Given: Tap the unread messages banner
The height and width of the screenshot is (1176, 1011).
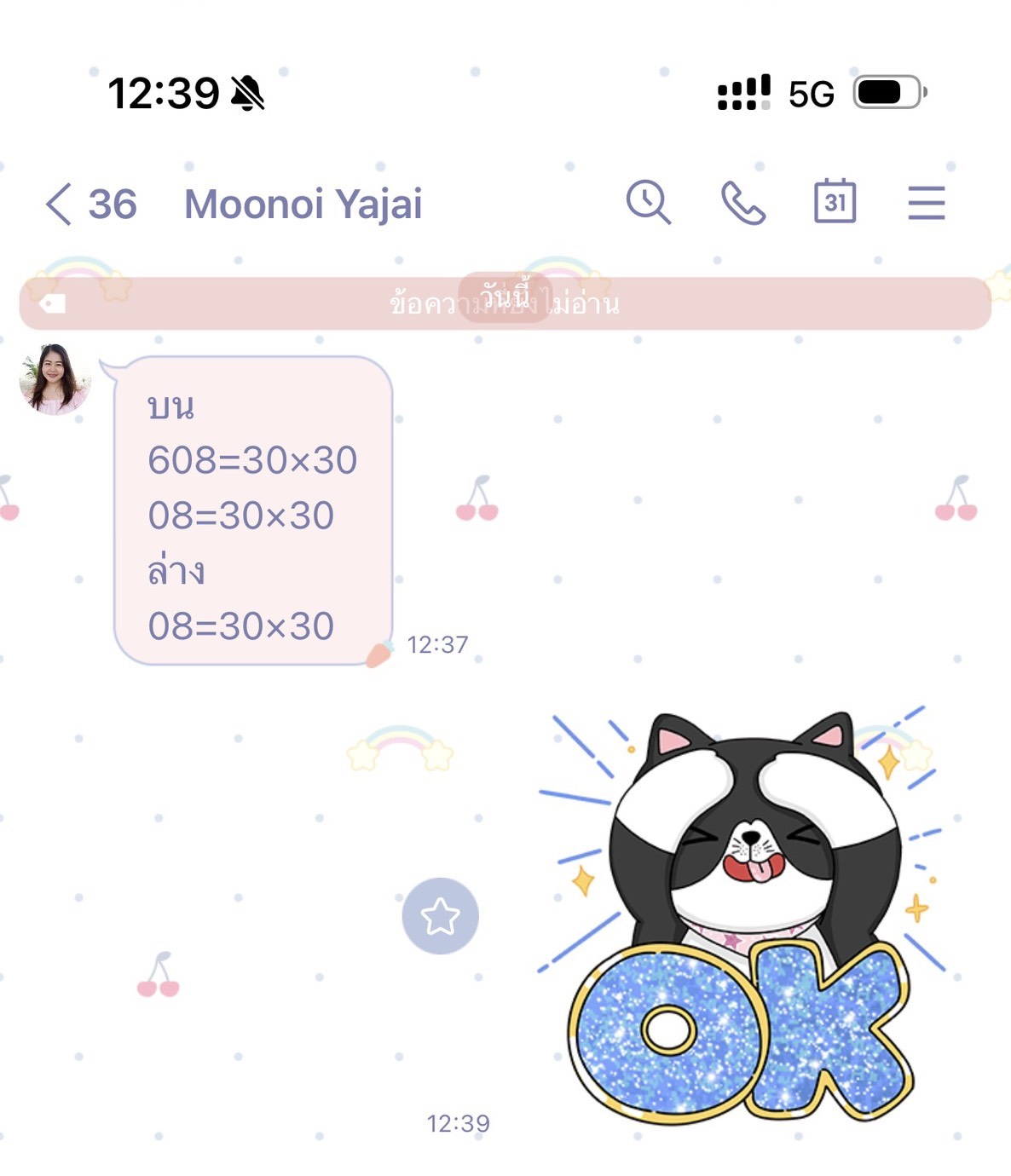Looking at the screenshot, I should [x=505, y=303].
